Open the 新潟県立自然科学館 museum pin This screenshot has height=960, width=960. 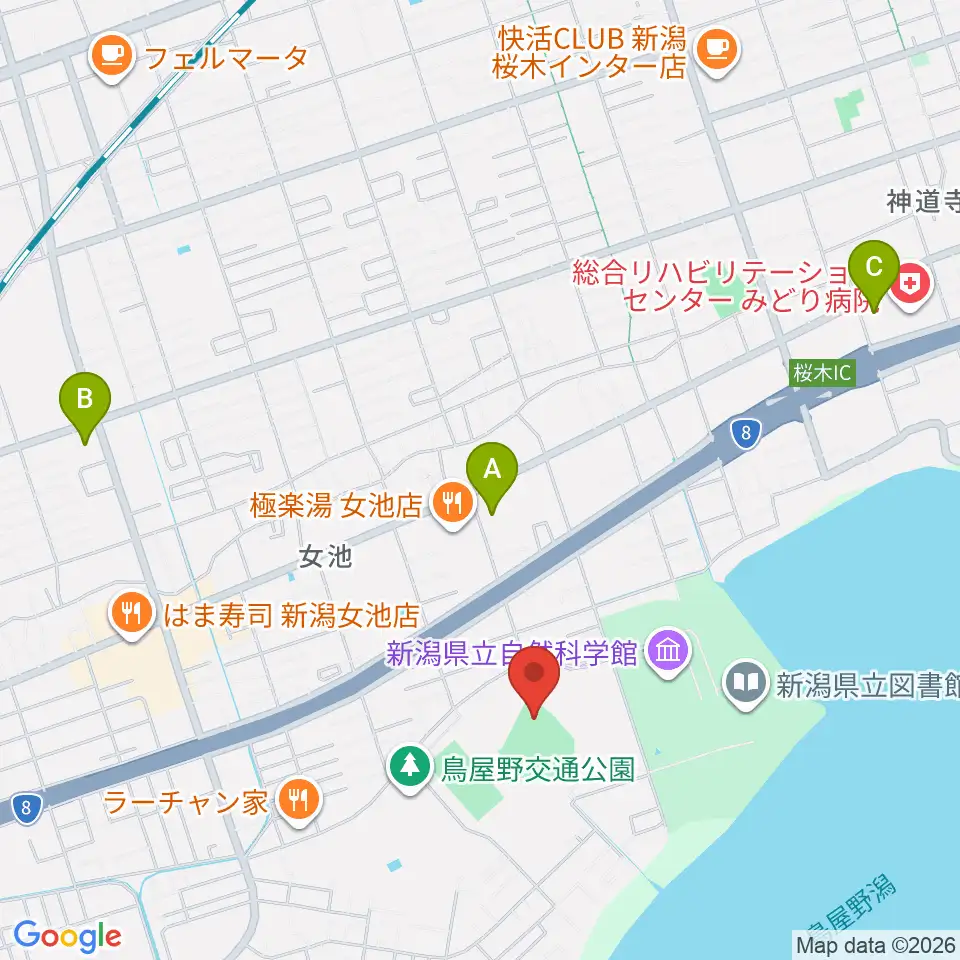(669, 653)
